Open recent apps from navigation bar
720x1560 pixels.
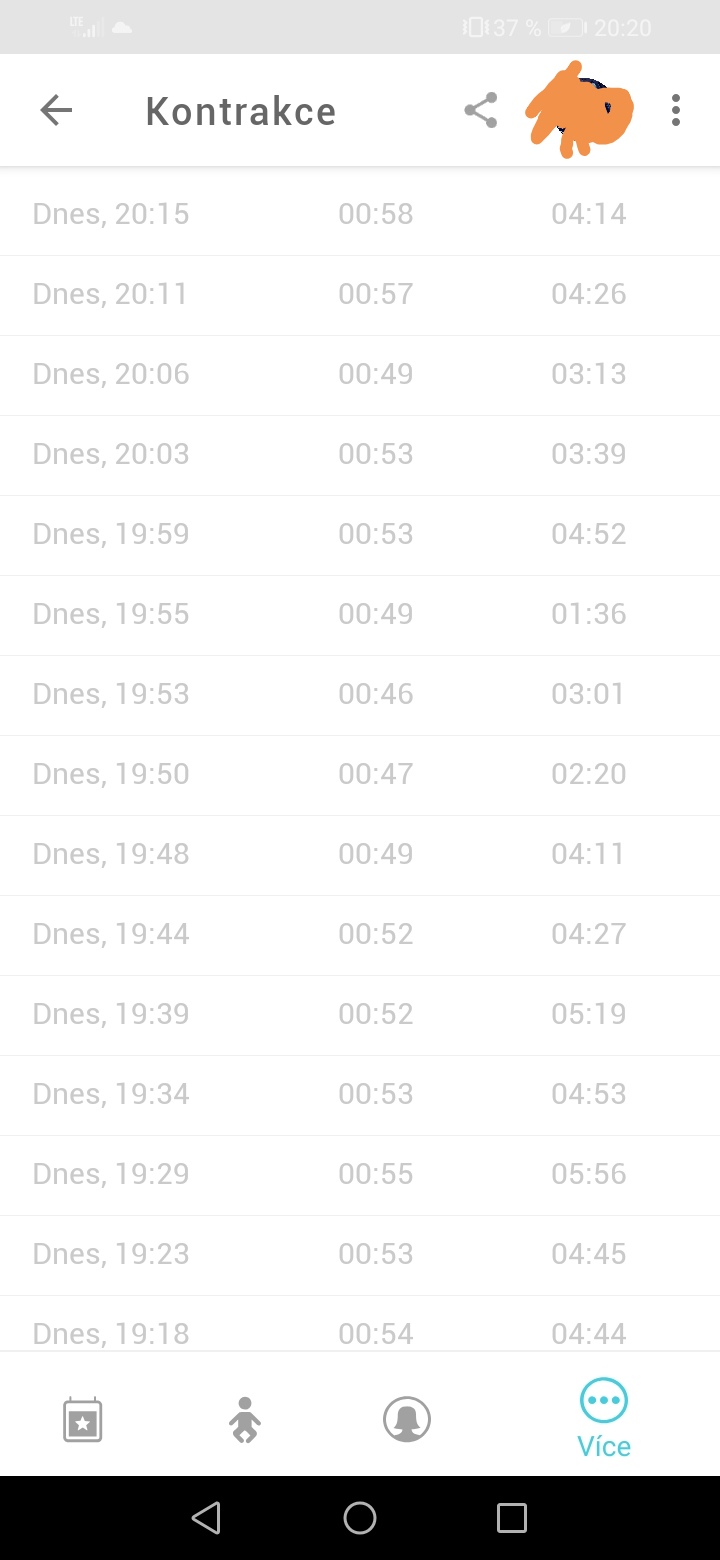[x=511, y=1518]
